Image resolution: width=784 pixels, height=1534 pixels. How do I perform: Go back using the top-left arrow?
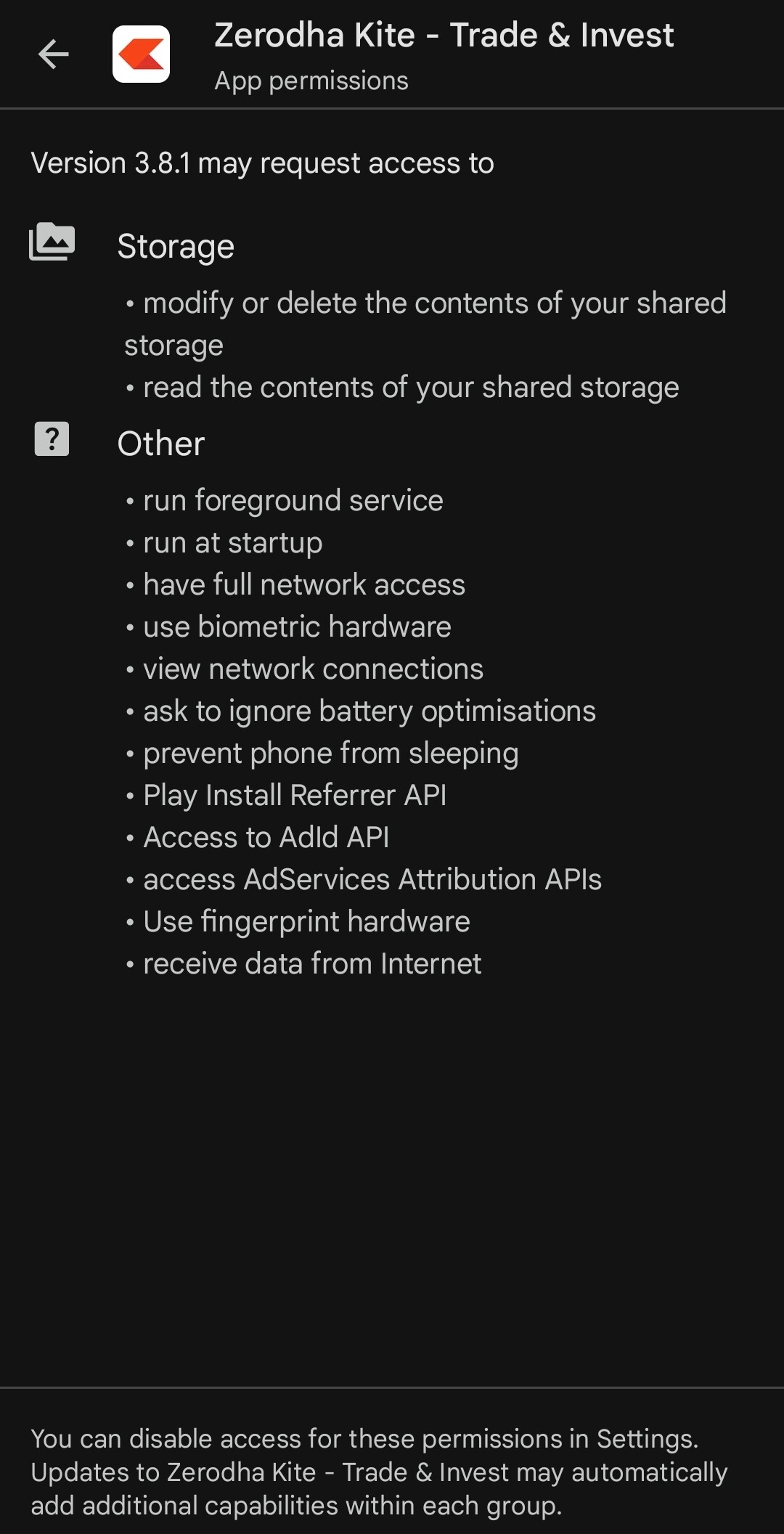tap(53, 54)
